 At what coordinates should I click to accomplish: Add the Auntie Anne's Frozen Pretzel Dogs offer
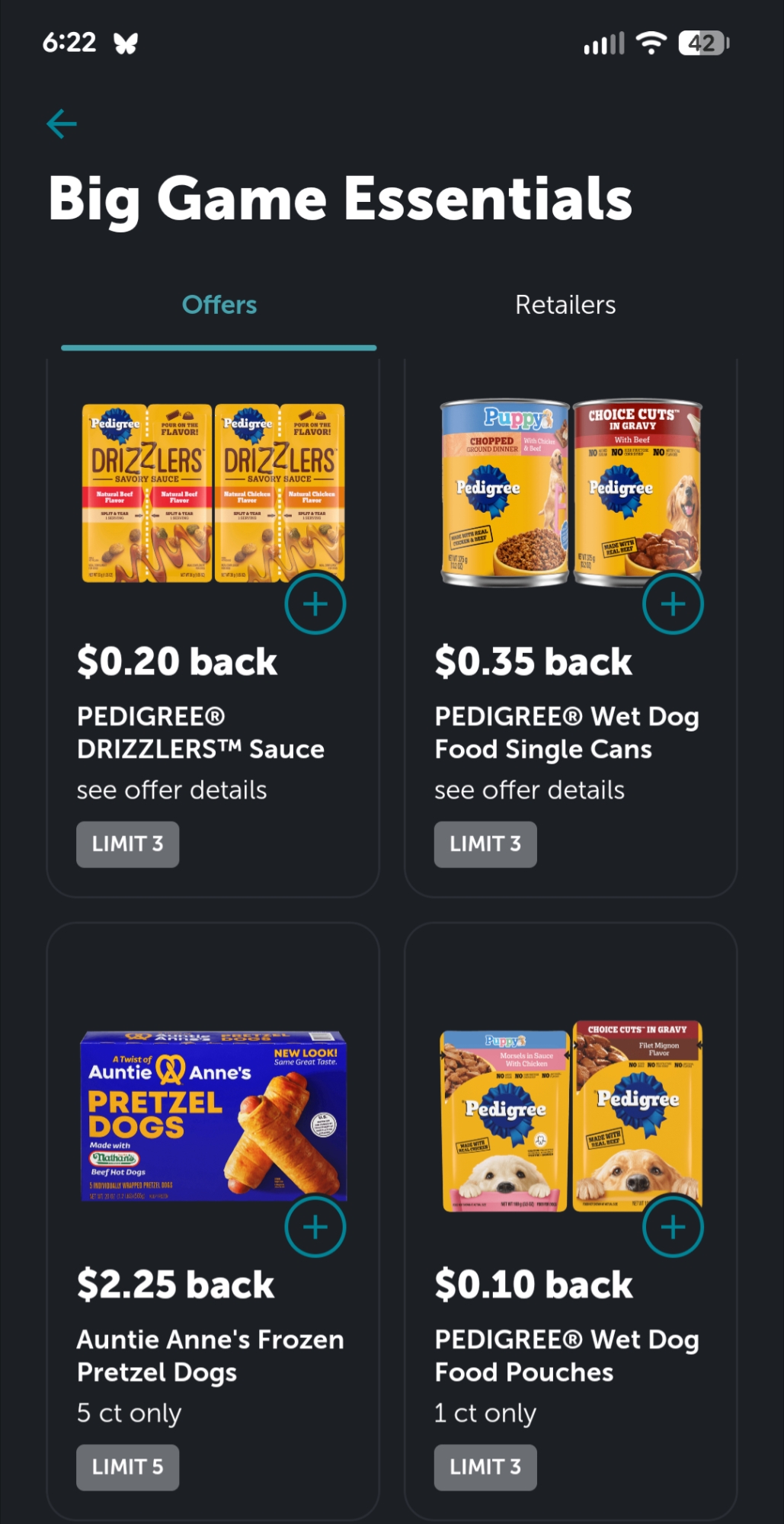[x=315, y=1227]
